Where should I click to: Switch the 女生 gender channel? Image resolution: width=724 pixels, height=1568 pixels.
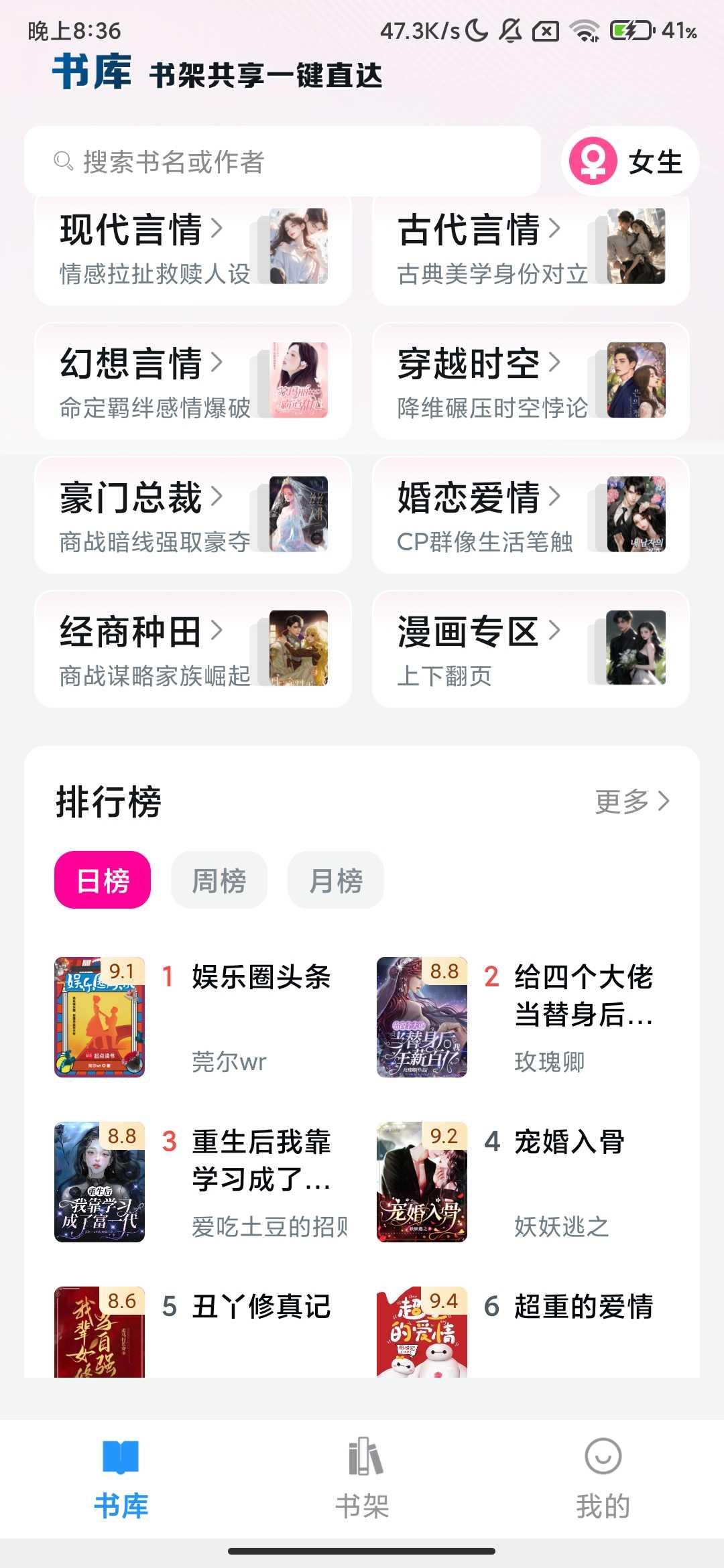pos(629,161)
